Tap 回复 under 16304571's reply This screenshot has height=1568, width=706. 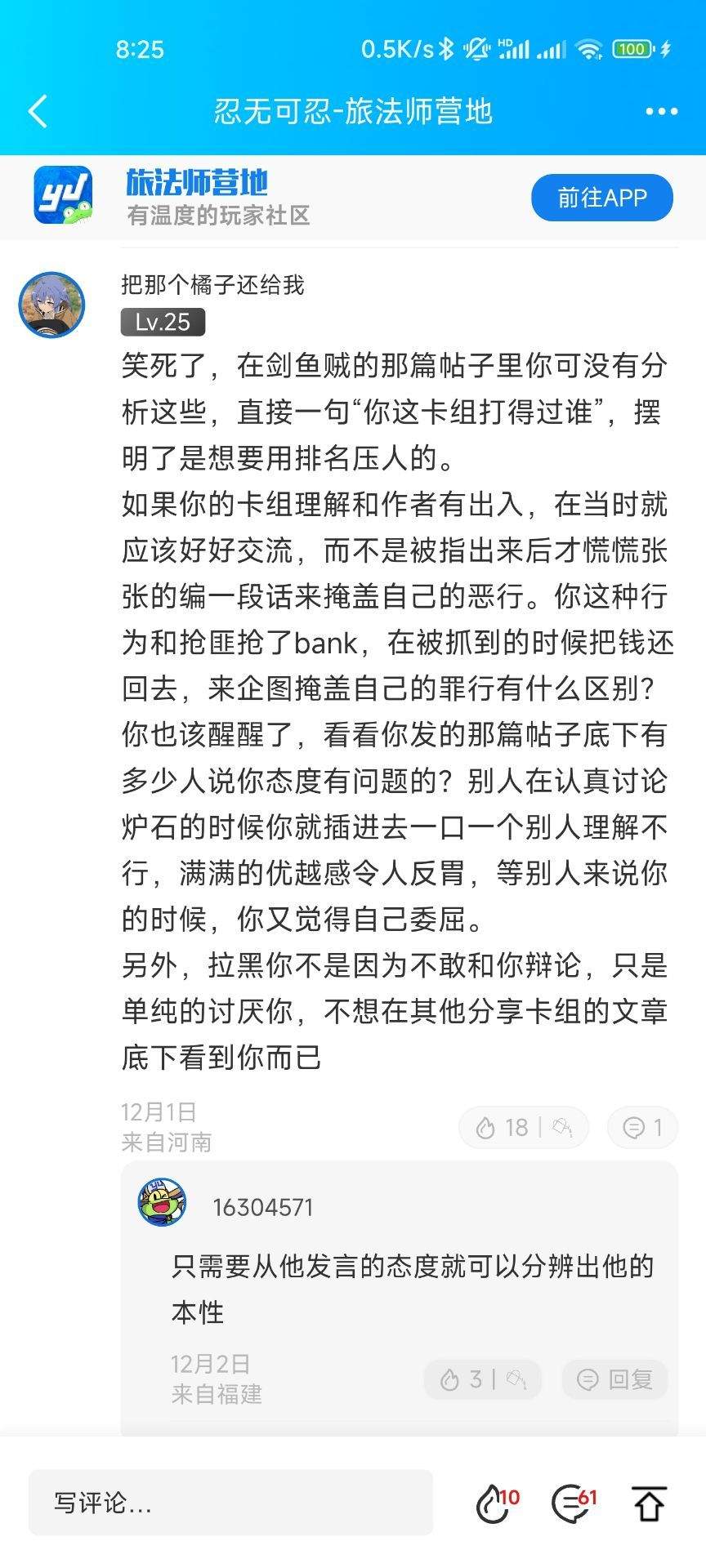click(614, 1380)
